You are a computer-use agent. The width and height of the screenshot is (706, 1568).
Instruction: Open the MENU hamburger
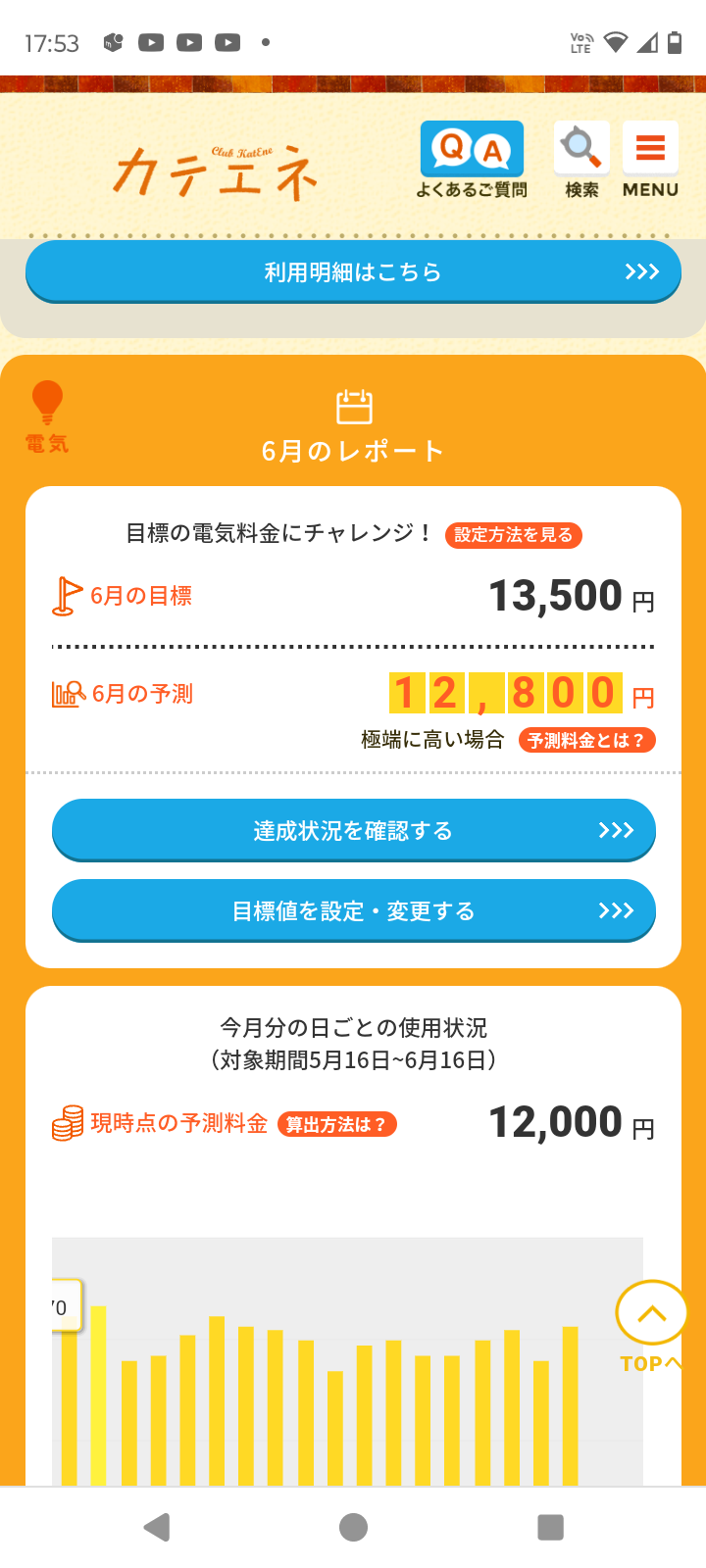[650, 160]
